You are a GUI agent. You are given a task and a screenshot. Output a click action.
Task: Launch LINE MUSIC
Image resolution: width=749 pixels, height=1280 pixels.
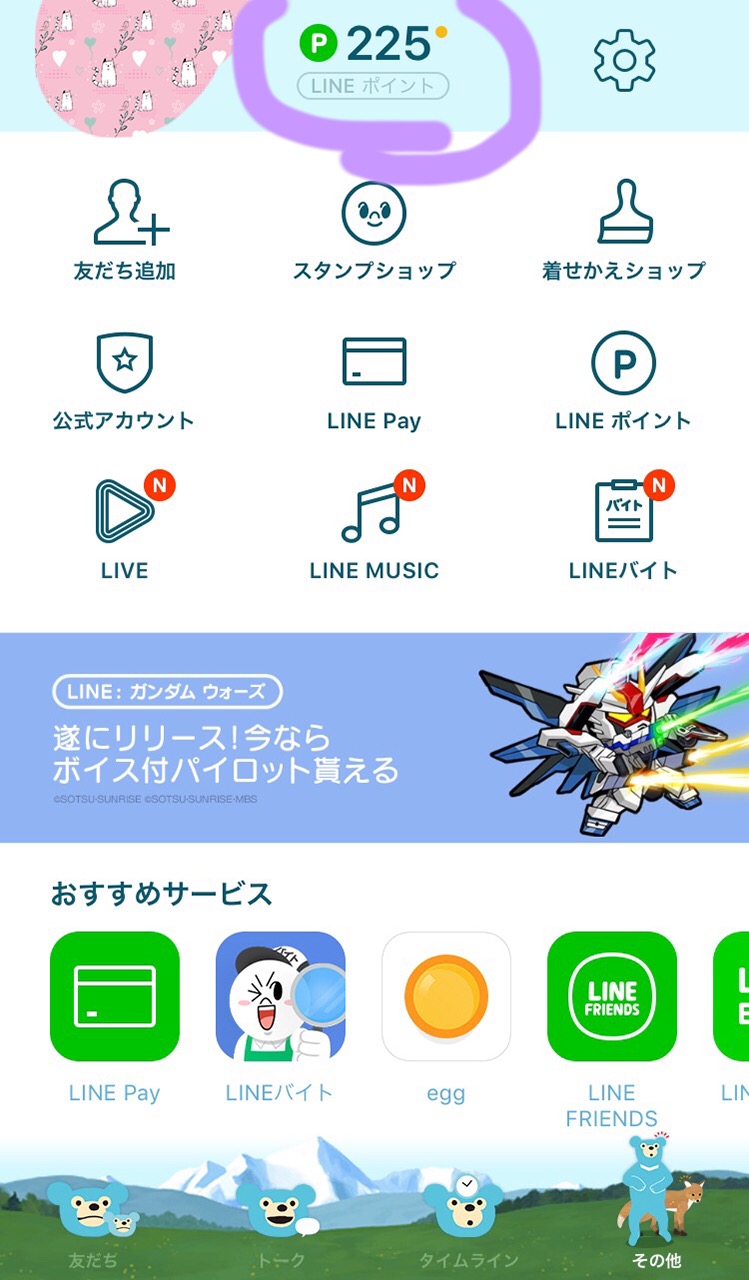[374, 530]
